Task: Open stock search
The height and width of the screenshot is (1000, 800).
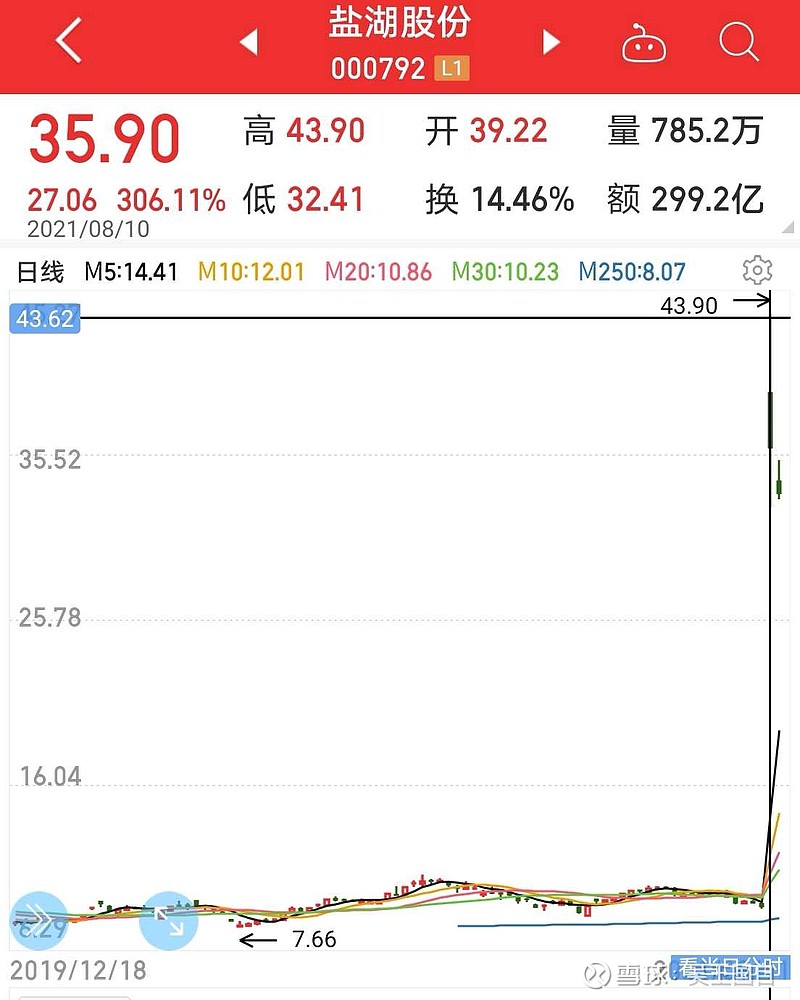Action: [739, 42]
